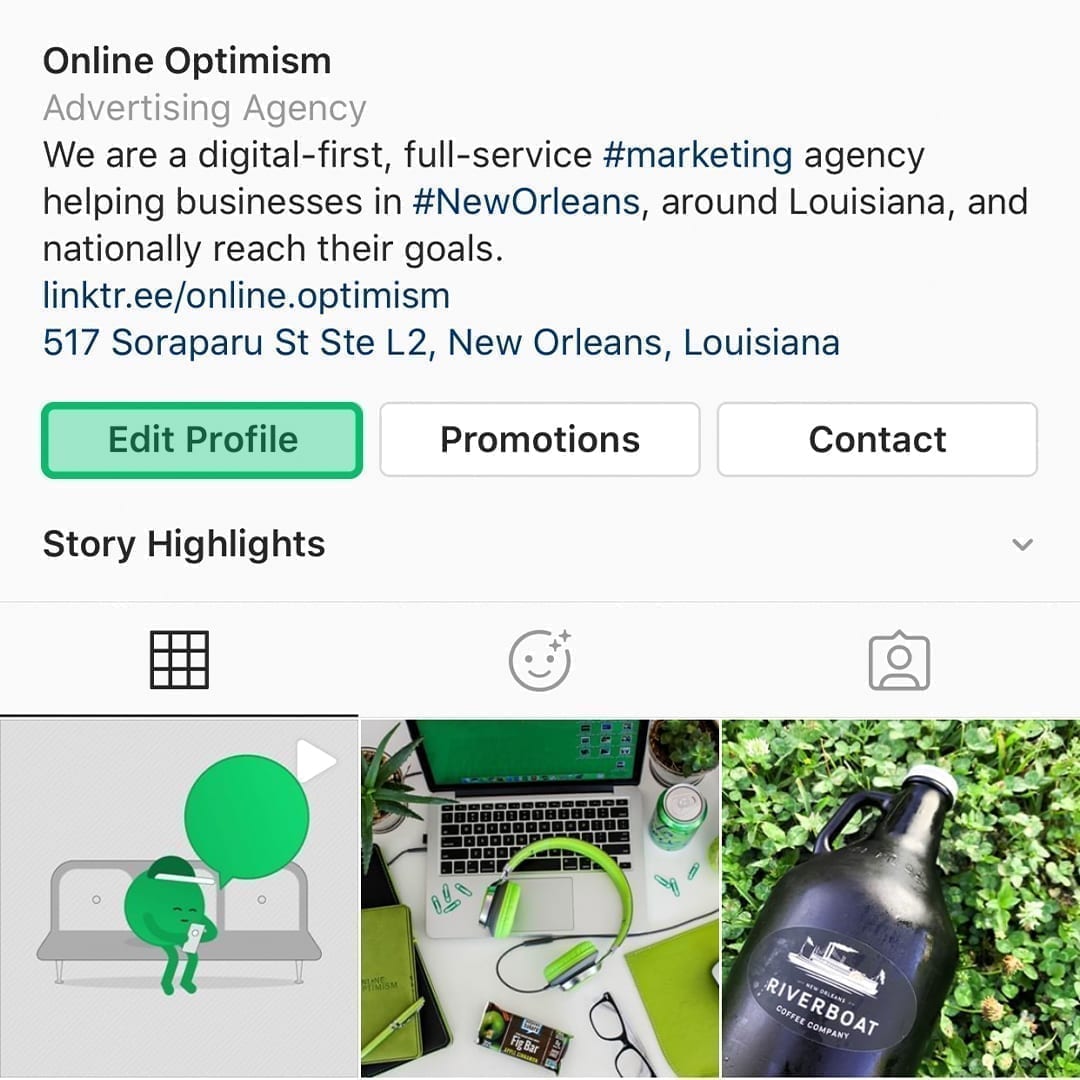The width and height of the screenshot is (1080, 1080).
Task: Switch to the grid posts tab
Action: tap(179, 660)
